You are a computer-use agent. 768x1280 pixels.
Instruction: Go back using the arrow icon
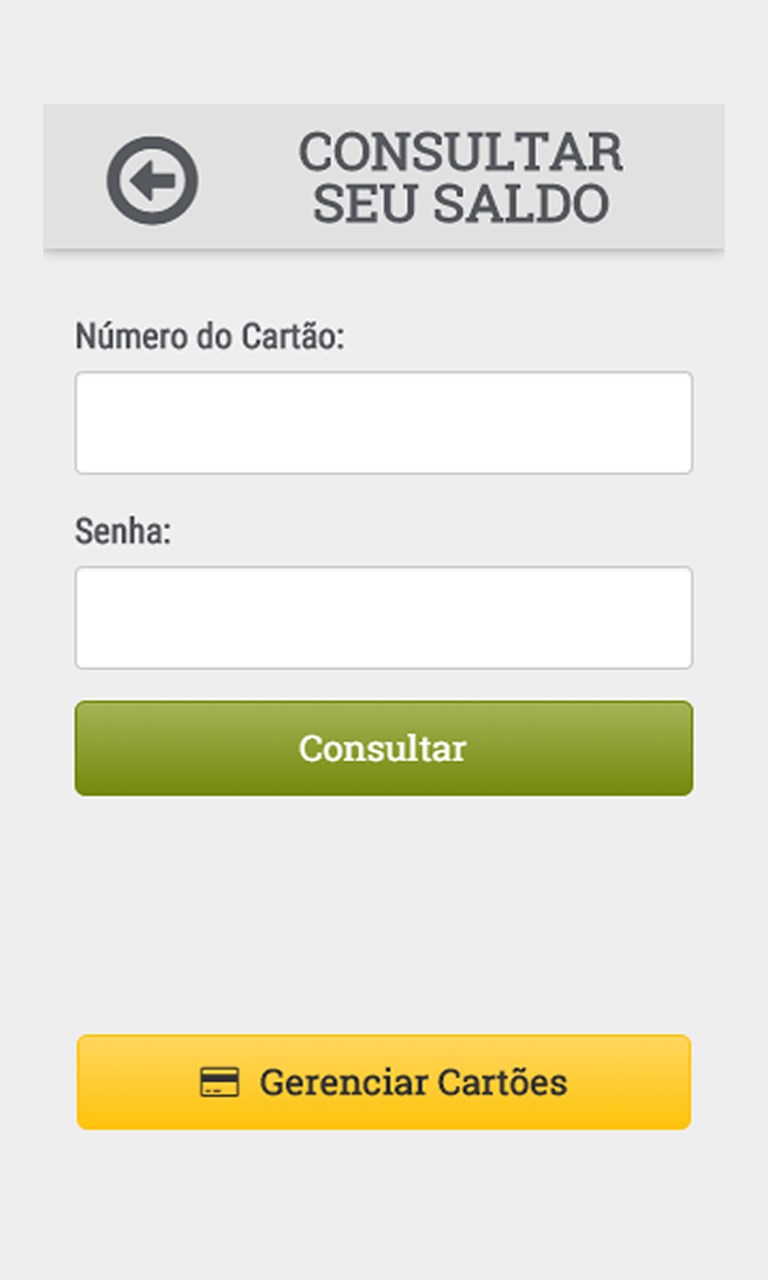click(152, 180)
